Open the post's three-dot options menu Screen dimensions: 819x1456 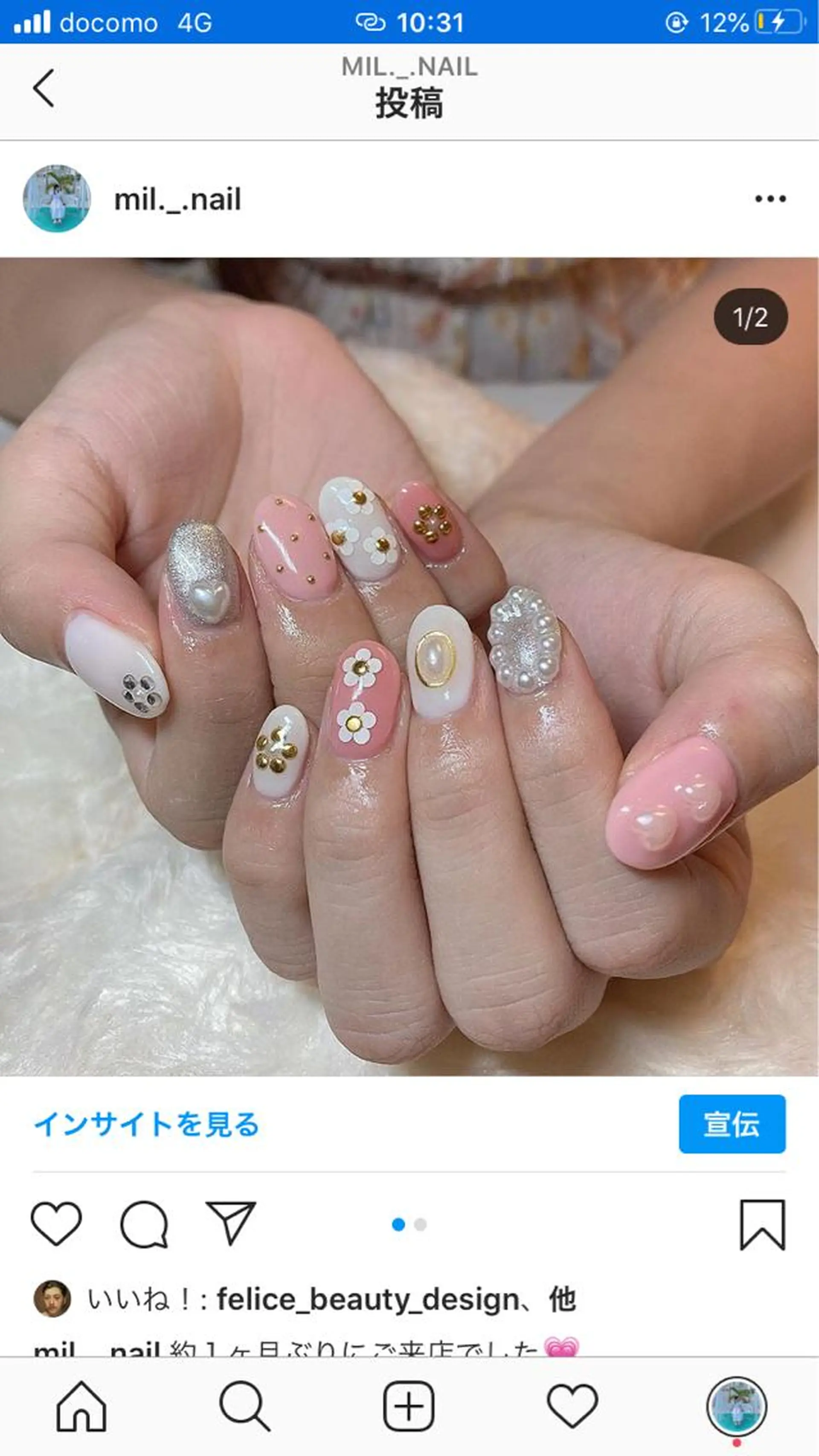coord(770,198)
